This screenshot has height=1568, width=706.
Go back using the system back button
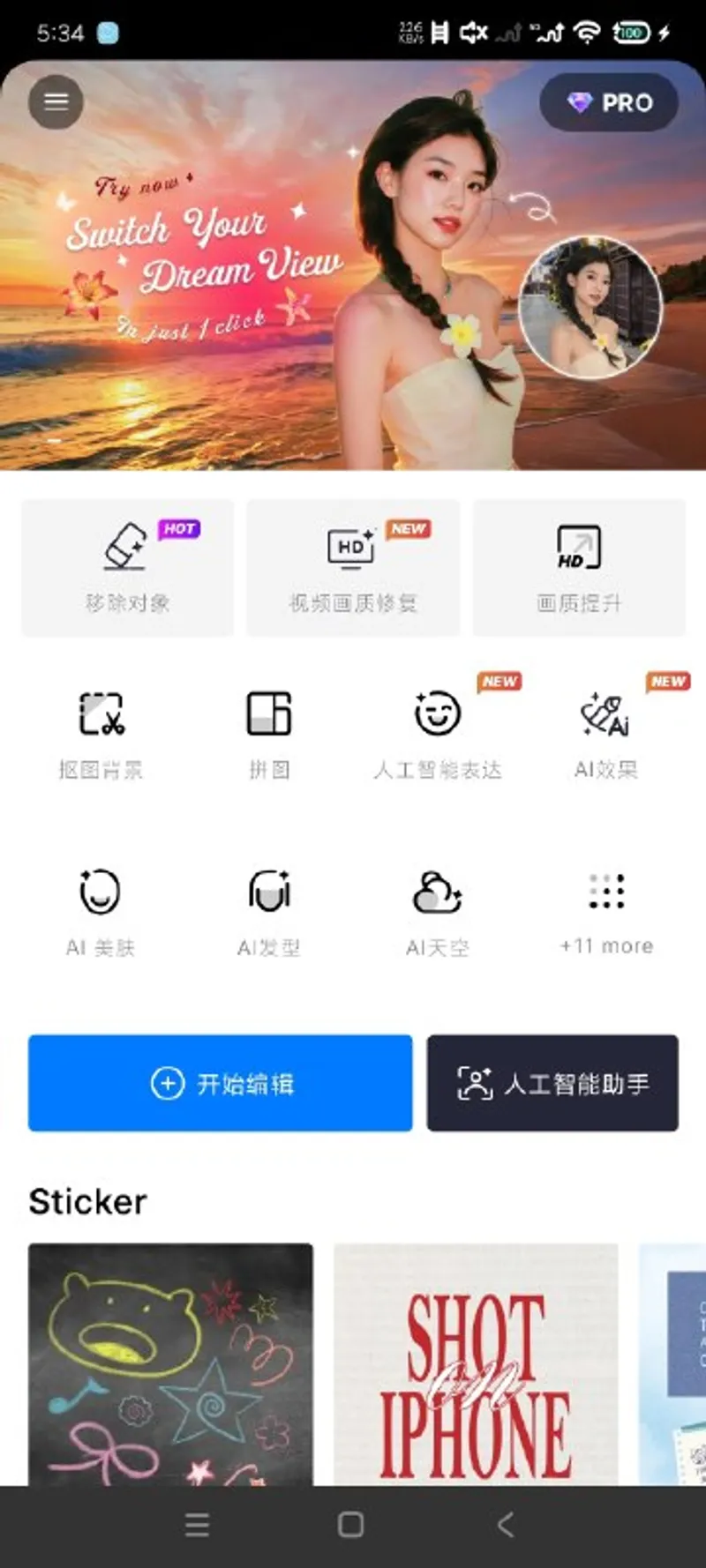(505, 1525)
